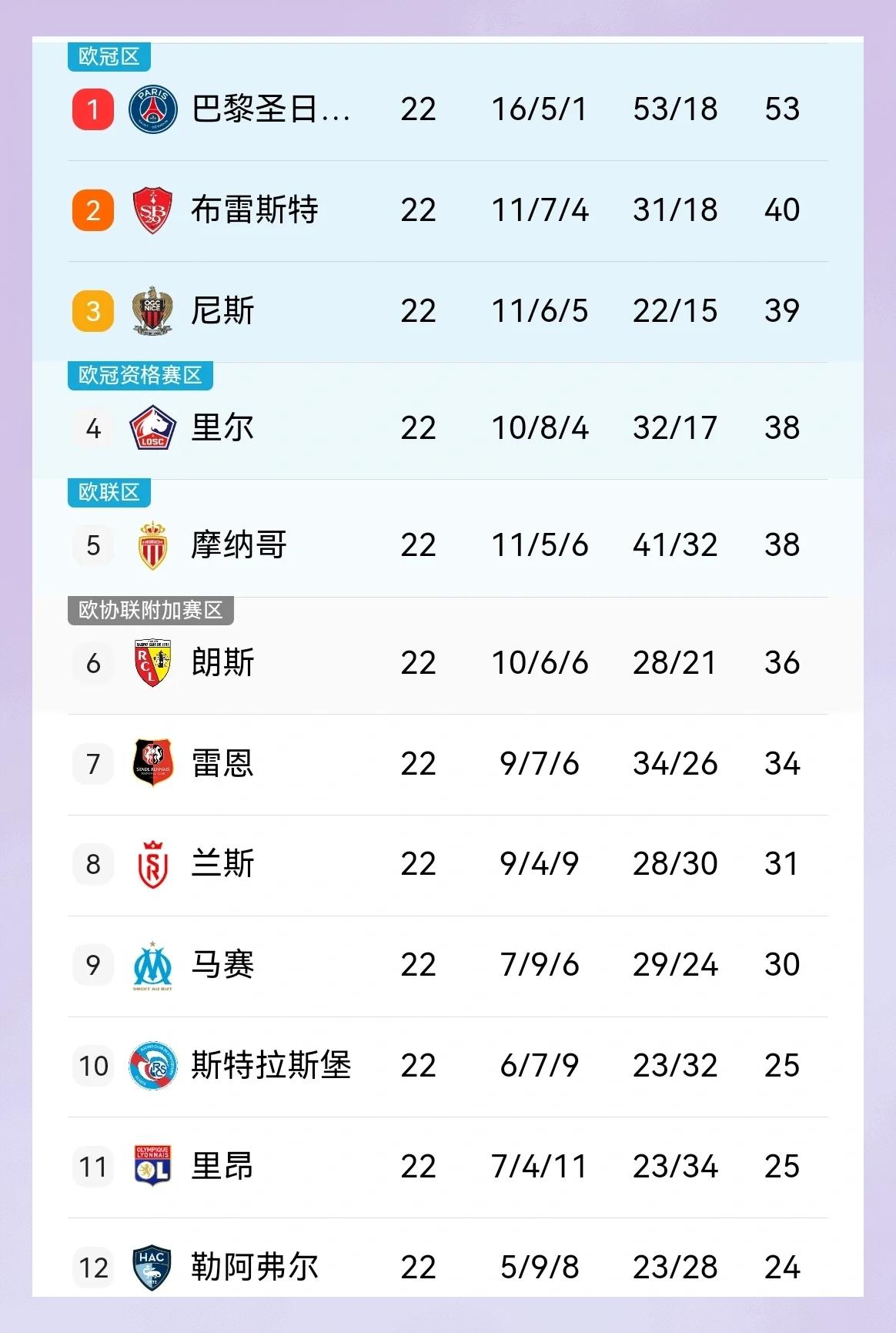The width and height of the screenshot is (896, 1333).
Task: Click the Monaco club crest
Action: coord(151,544)
